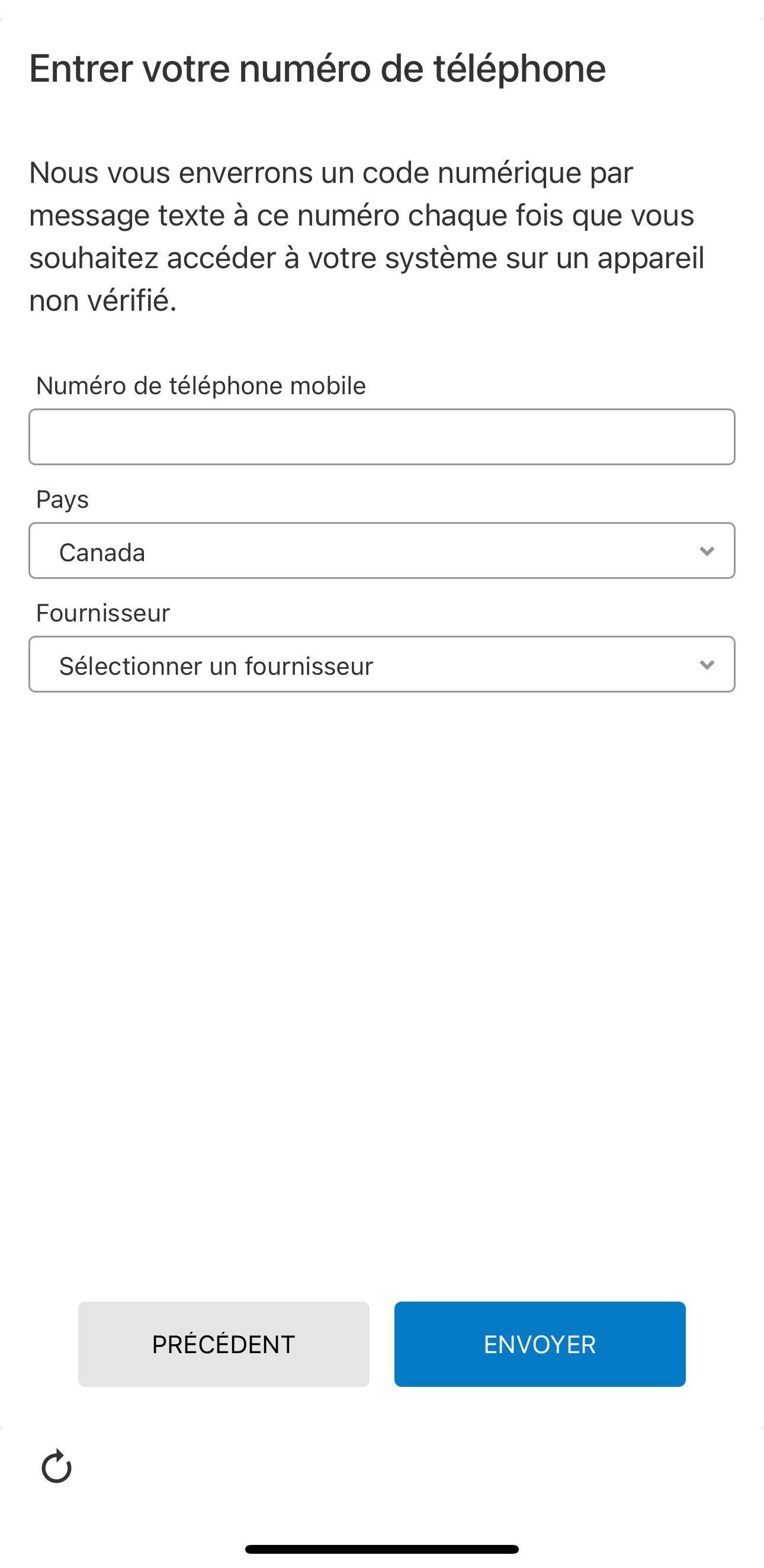
Task: Go back with the Précédent button
Action: 224,1344
